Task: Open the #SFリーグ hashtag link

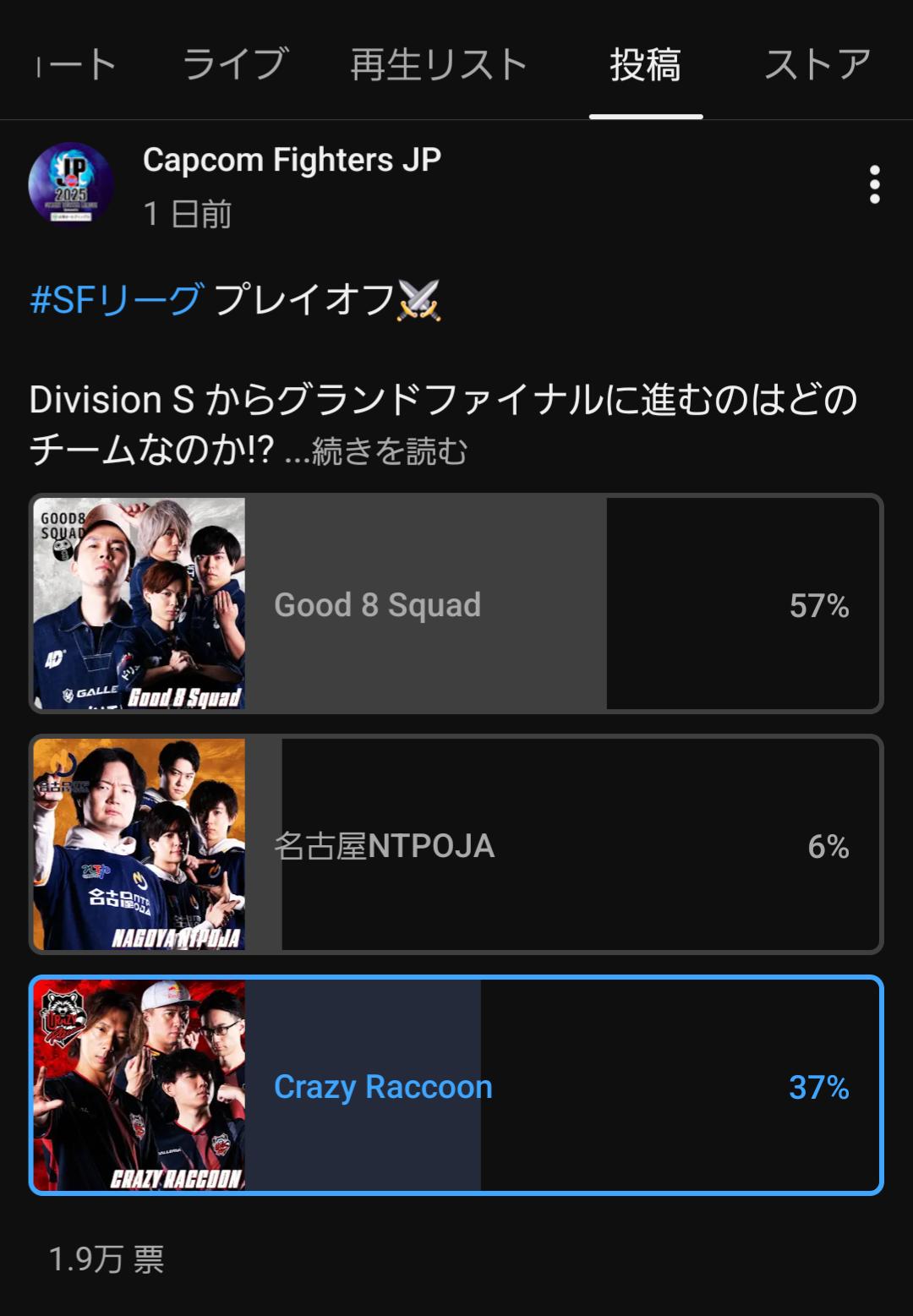Action: (116, 300)
